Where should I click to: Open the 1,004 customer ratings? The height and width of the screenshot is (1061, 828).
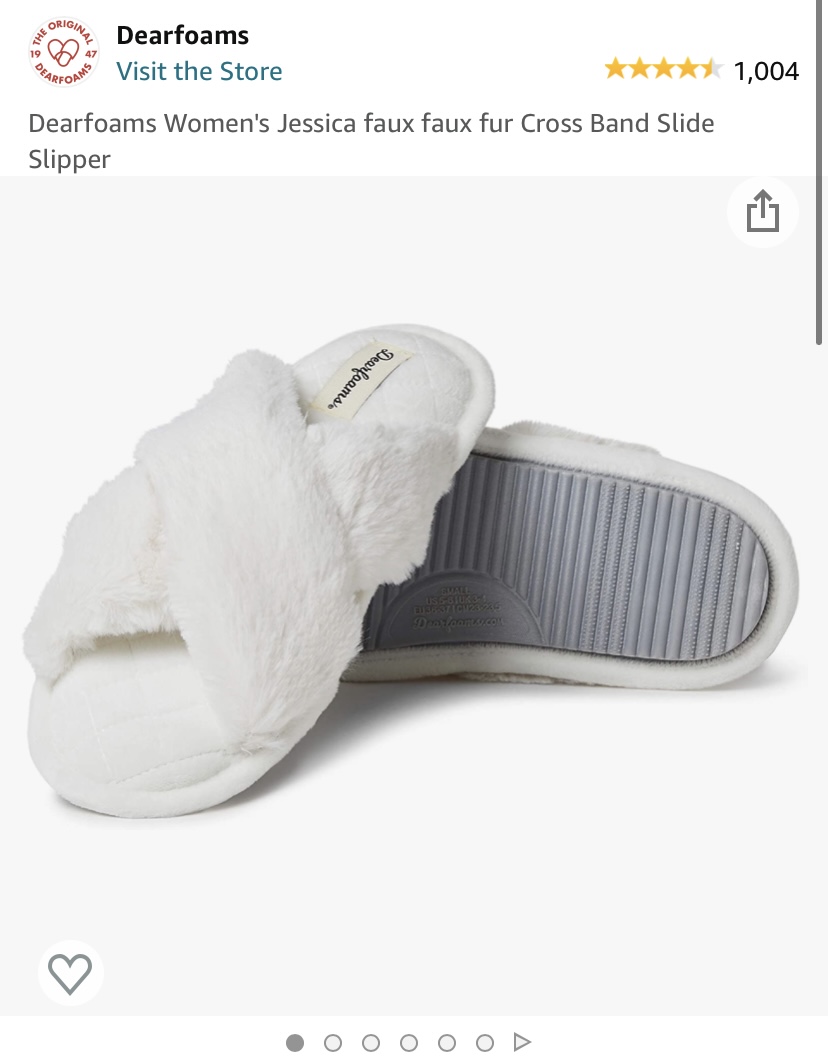(766, 71)
